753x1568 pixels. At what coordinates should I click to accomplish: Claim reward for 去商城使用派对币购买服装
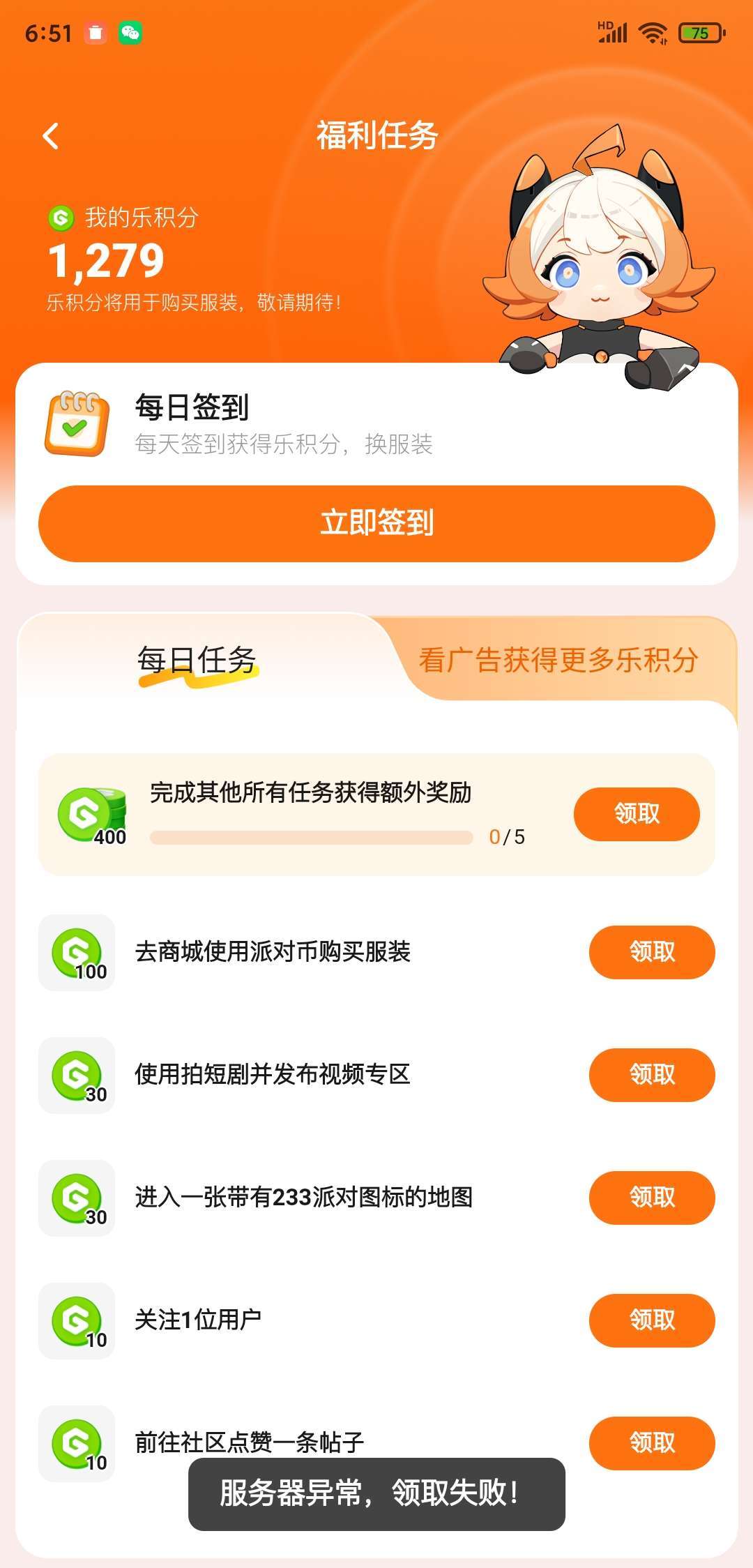tap(651, 951)
